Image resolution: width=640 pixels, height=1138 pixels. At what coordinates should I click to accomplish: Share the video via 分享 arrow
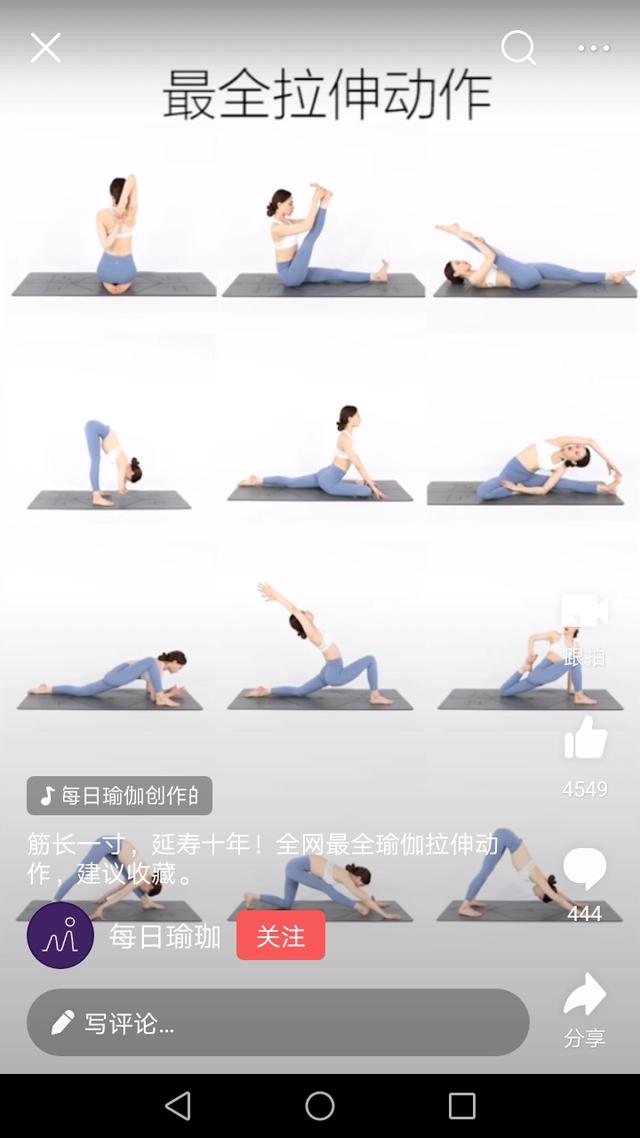point(585,995)
